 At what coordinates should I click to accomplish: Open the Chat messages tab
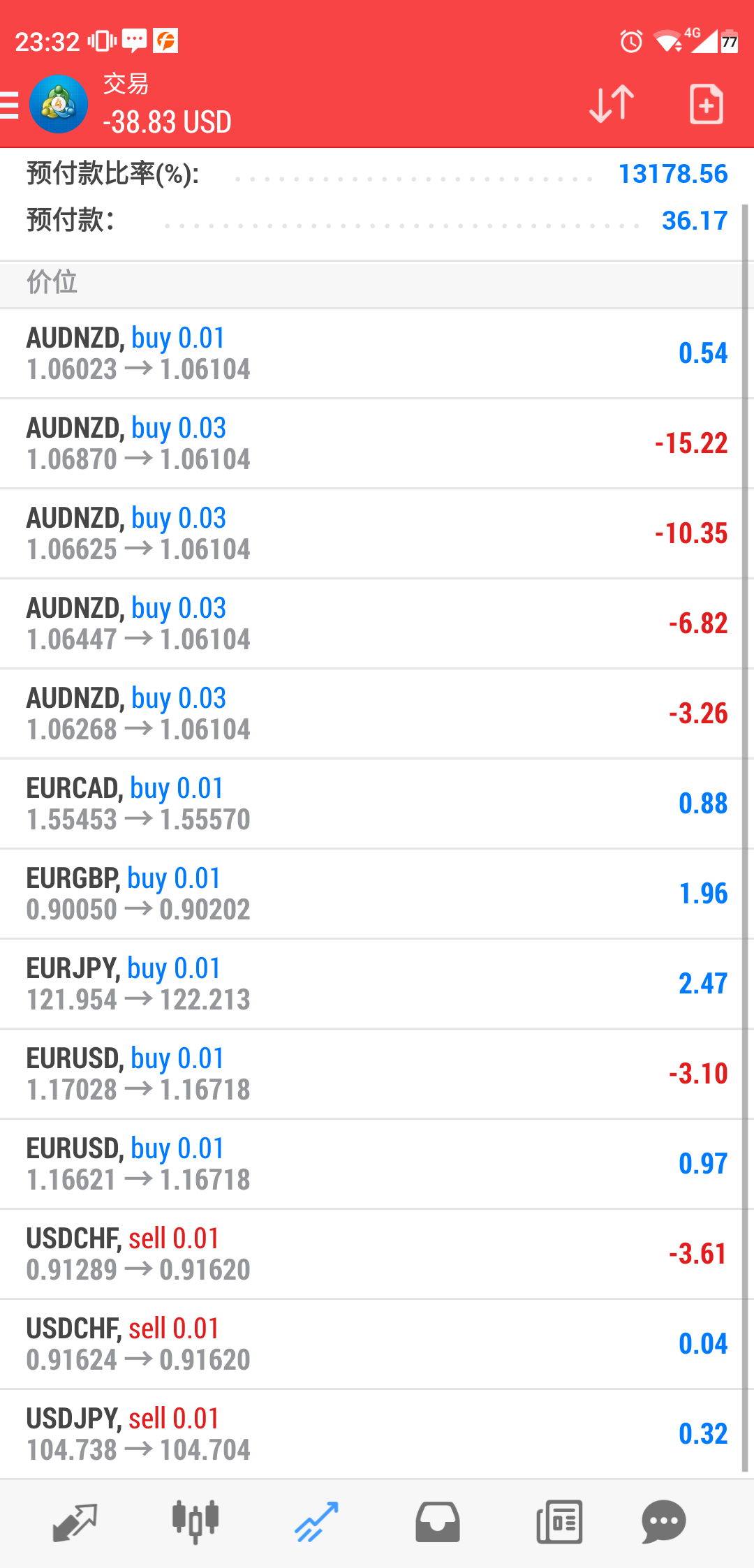[664, 1522]
